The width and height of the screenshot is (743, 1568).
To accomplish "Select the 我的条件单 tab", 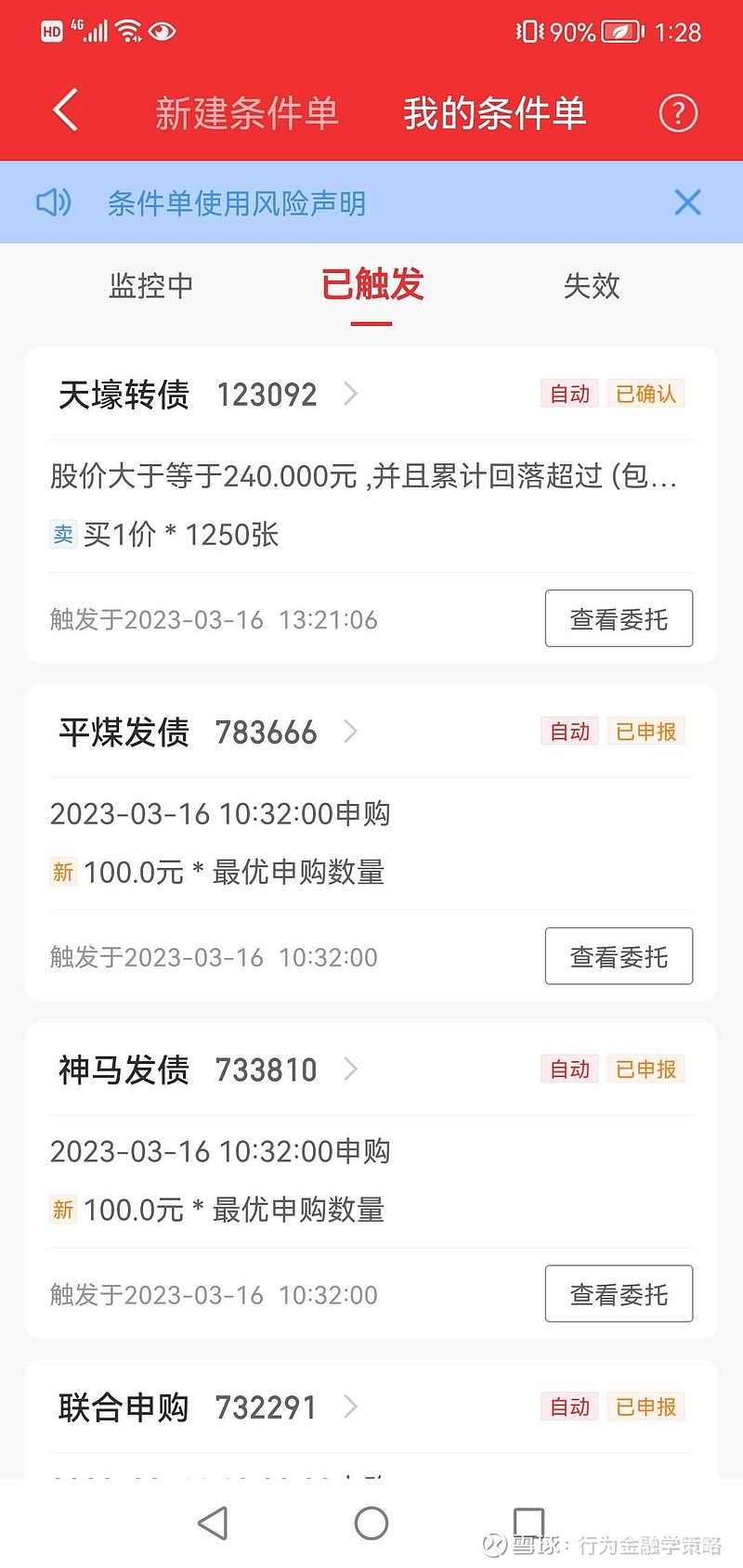I will click(x=494, y=113).
